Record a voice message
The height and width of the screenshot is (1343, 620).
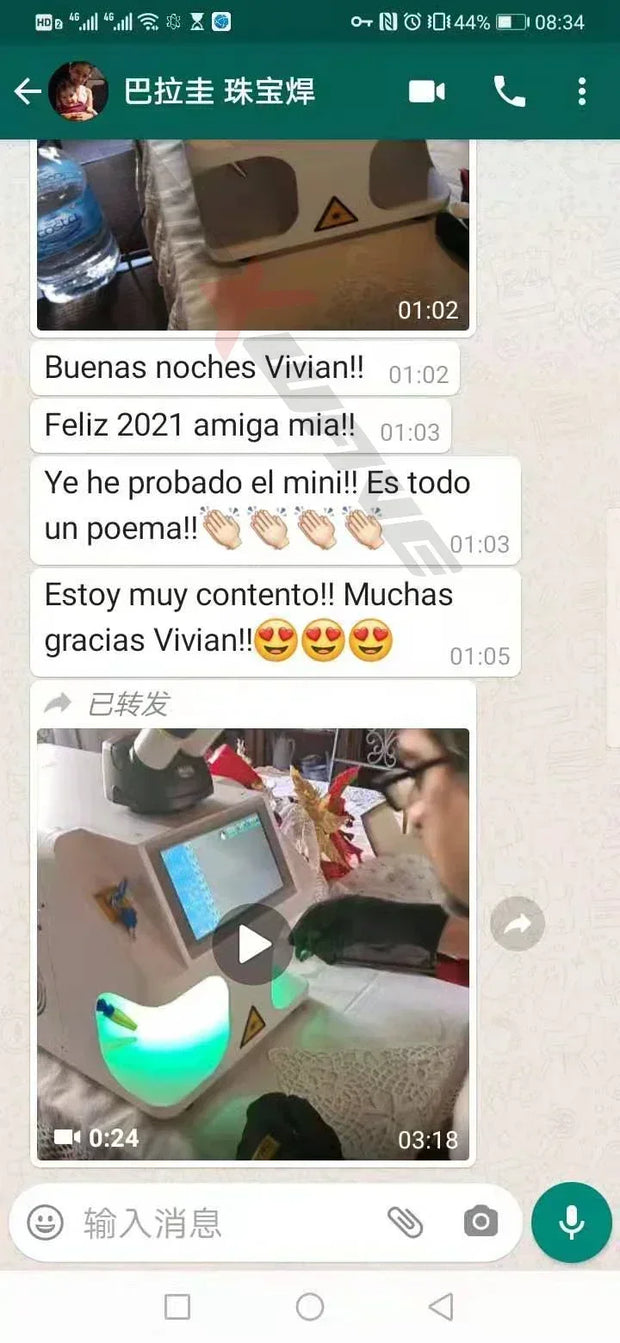(x=571, y=1222)
